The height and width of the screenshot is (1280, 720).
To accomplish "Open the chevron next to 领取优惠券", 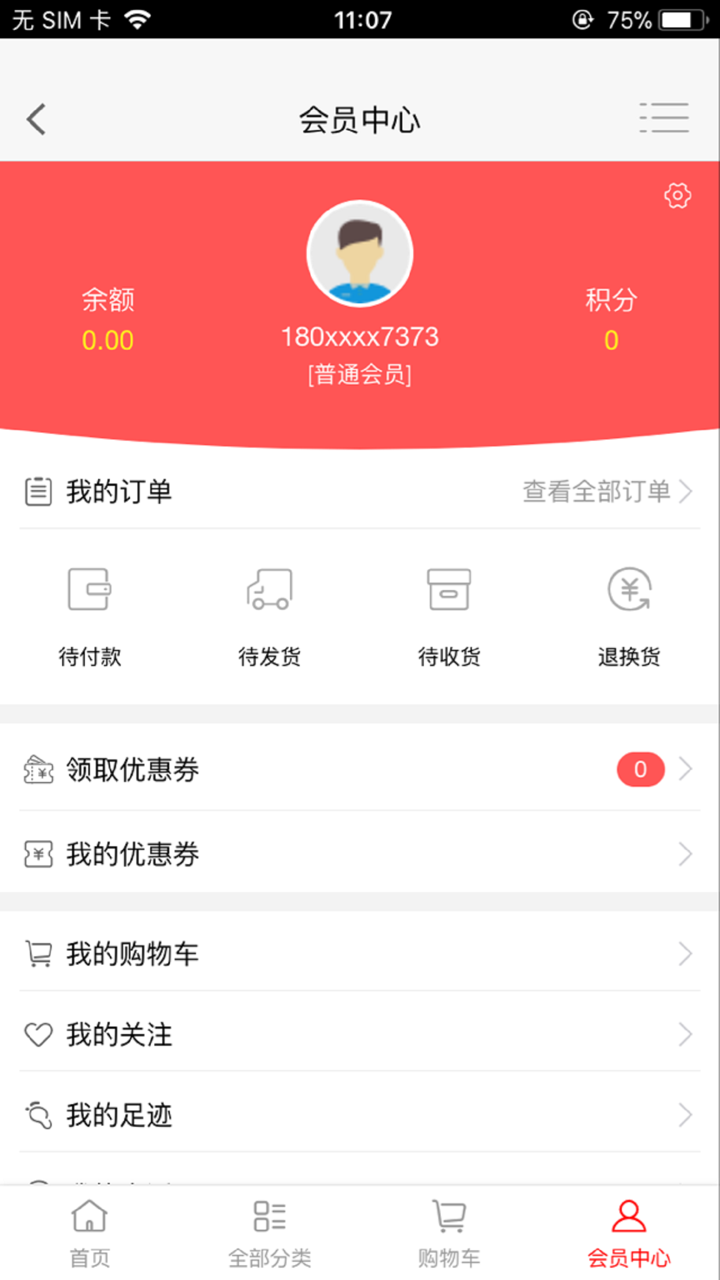I will click(x=685, y=769).
